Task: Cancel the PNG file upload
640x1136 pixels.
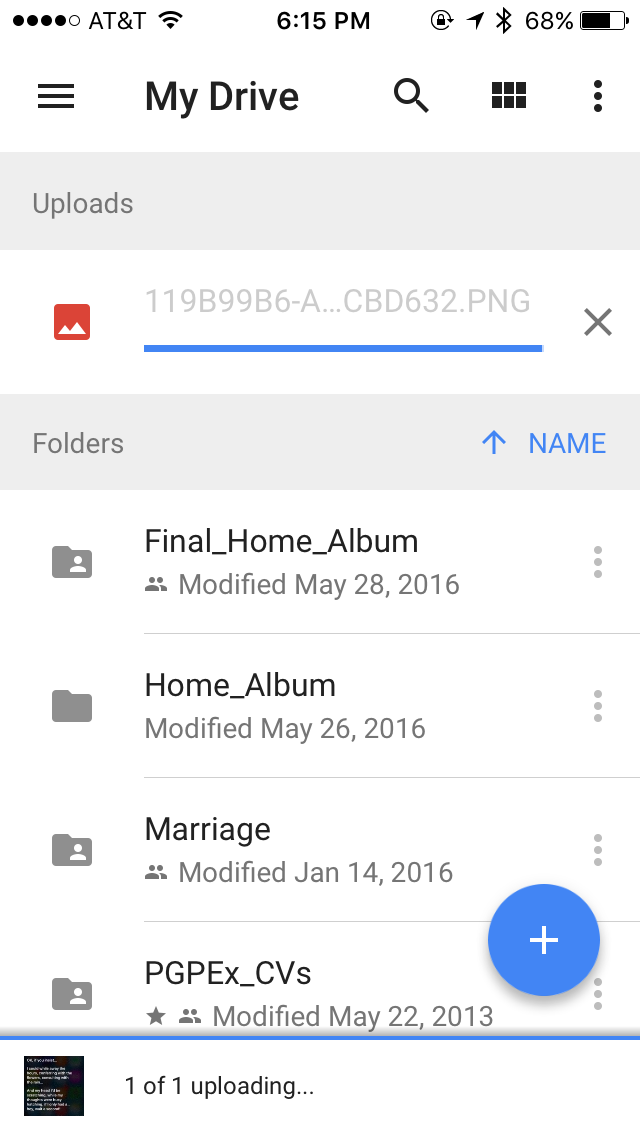Action: point(597,322)
